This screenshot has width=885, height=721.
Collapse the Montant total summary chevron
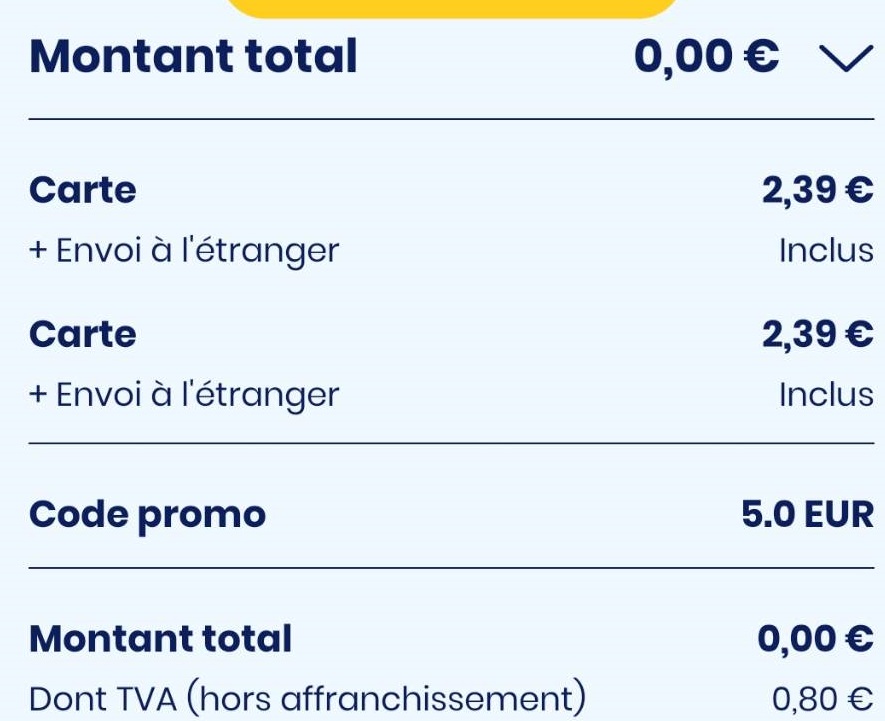click(x=845, y=59)
